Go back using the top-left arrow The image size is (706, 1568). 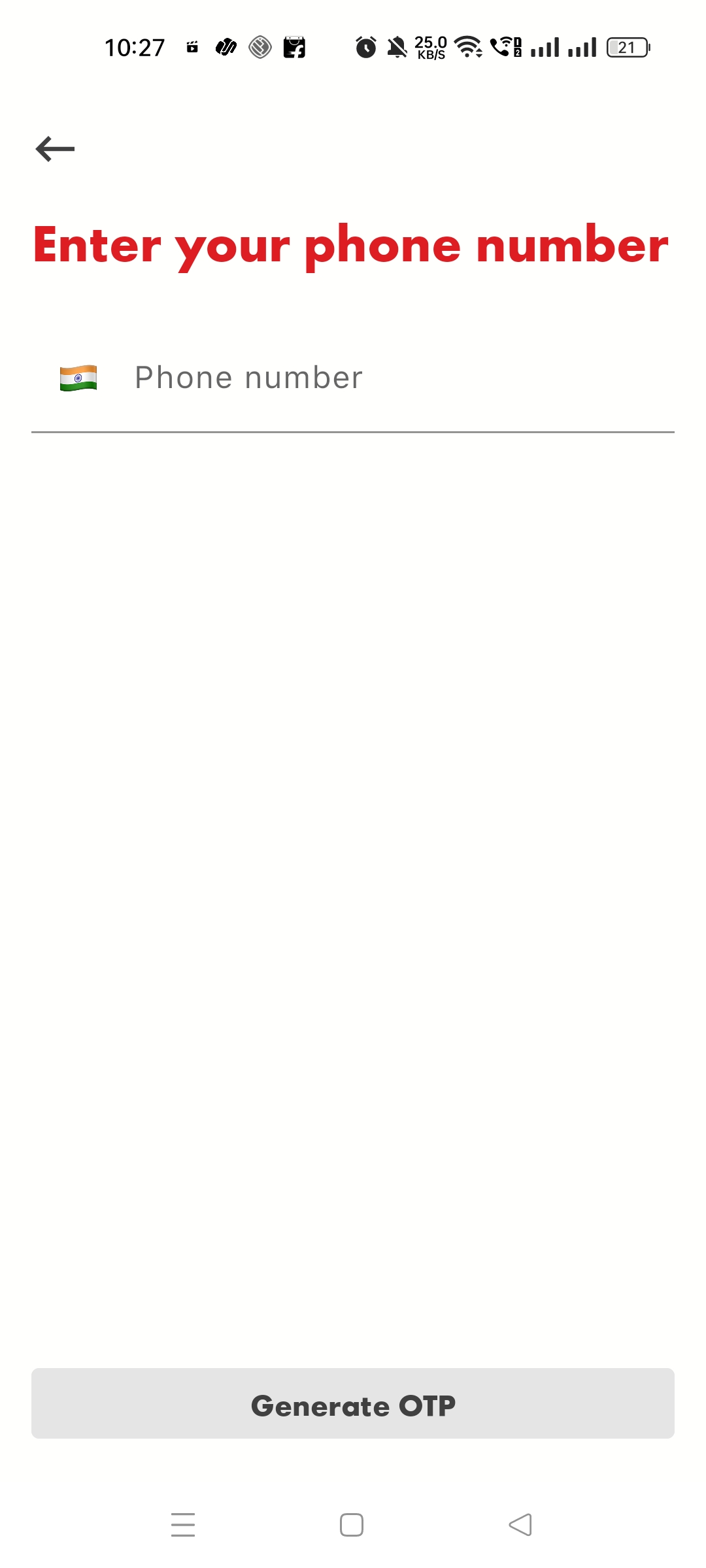(55, 149)
